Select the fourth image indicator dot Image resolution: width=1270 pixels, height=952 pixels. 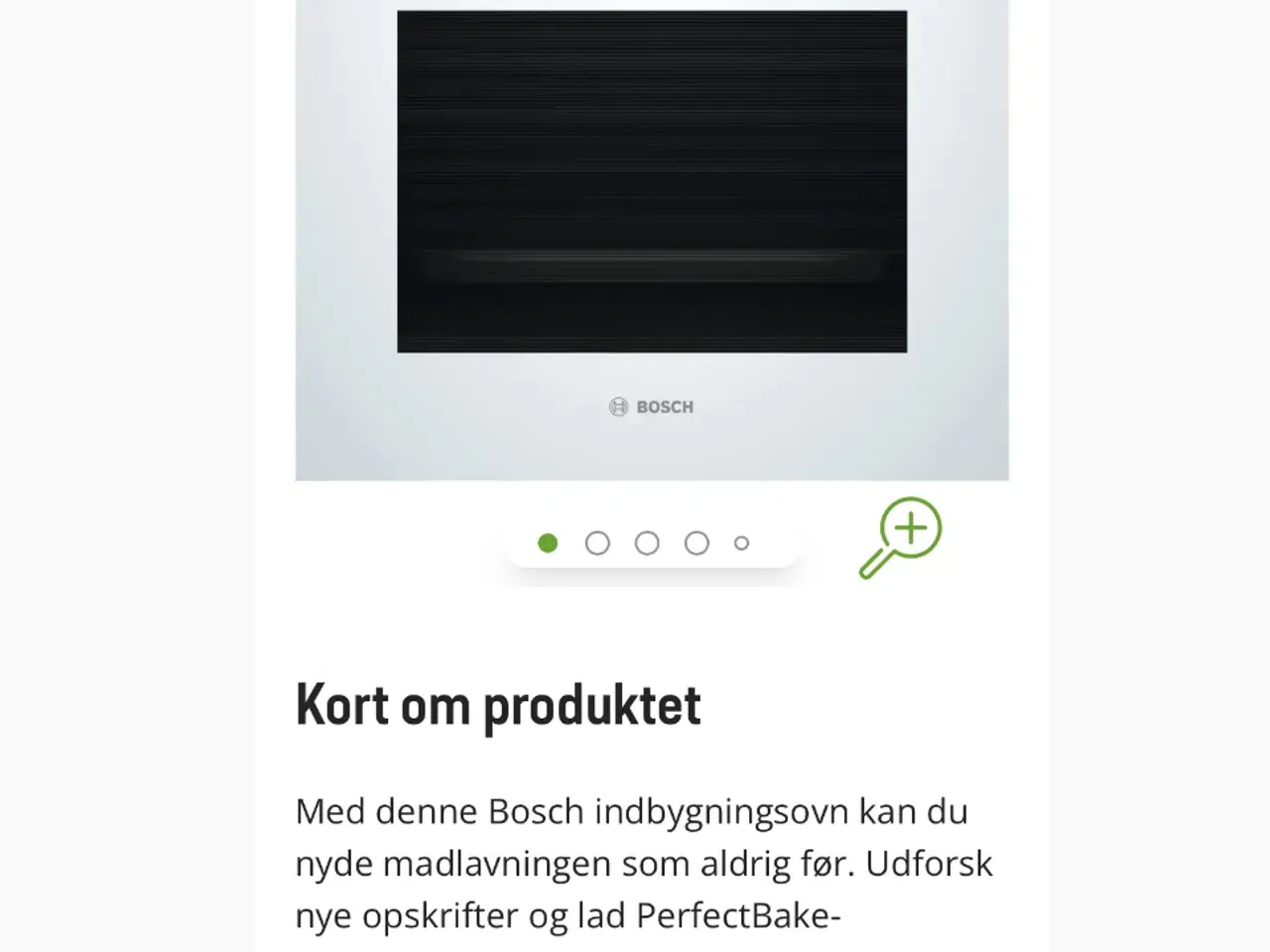(697, 543)
